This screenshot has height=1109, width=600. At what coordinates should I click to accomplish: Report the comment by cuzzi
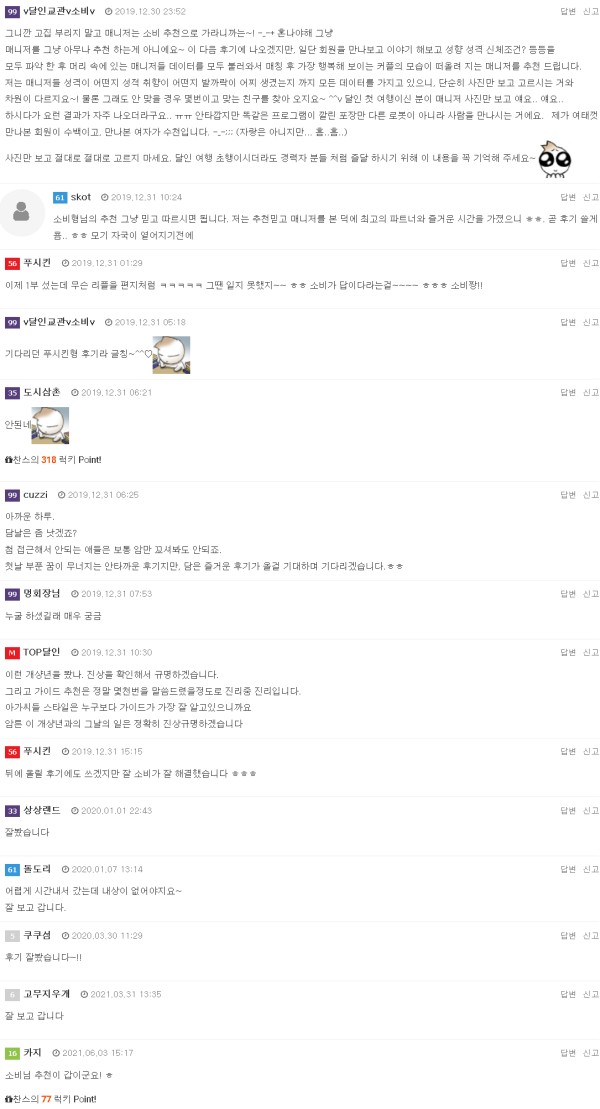[x=591, y=494]
